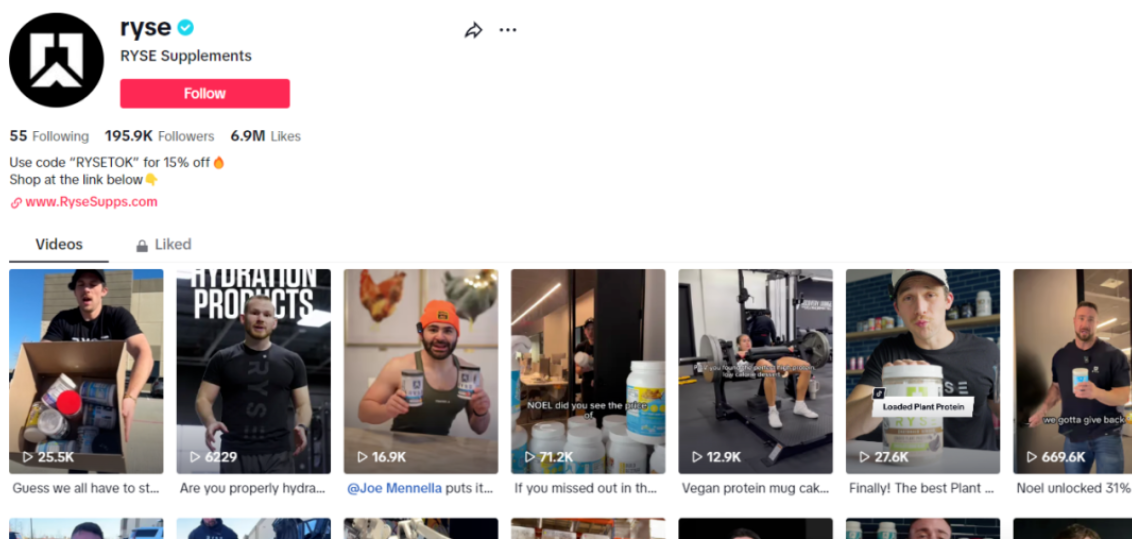Select the Videos tab
1132x539 pixels.
59,244
